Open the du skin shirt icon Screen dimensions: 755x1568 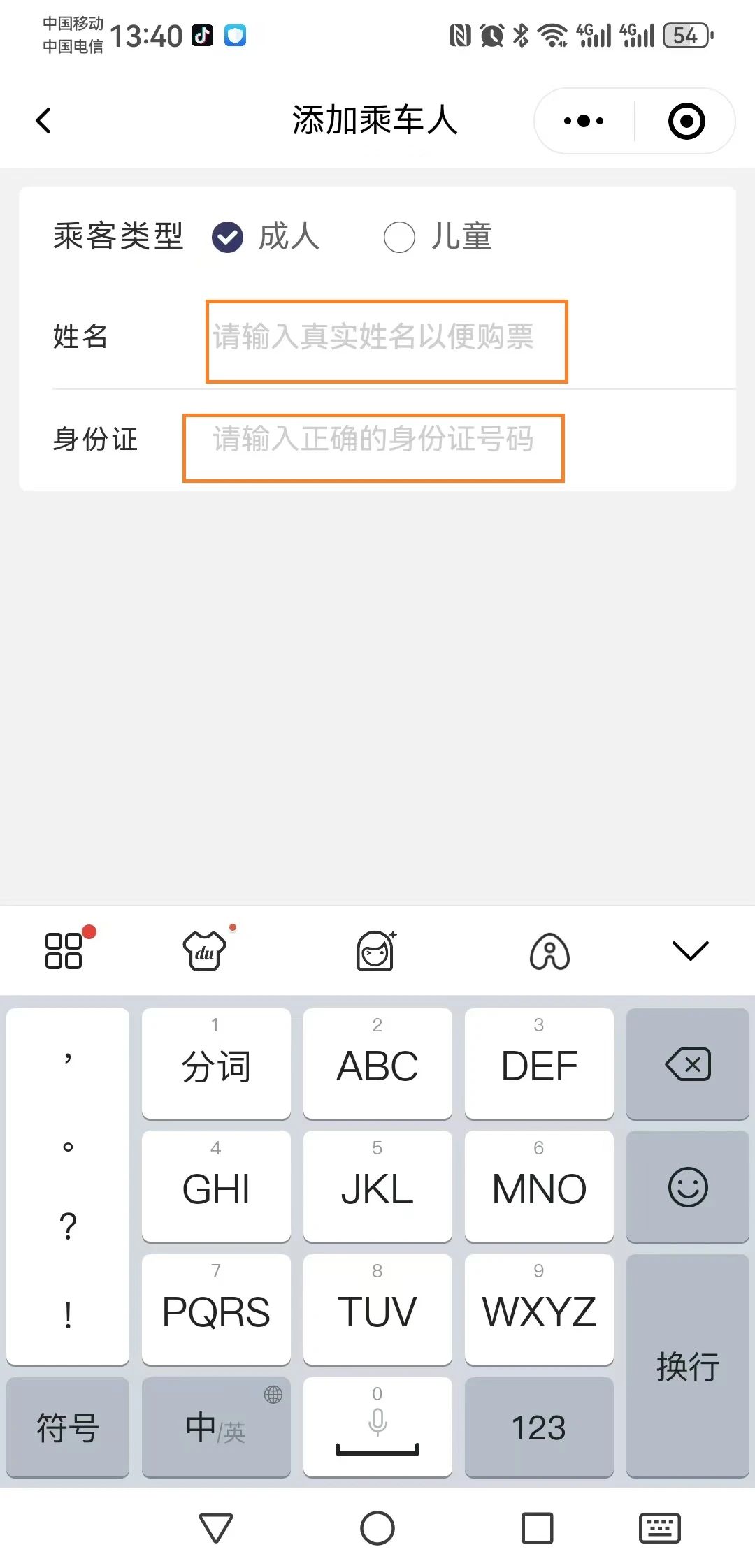(204, 951)
